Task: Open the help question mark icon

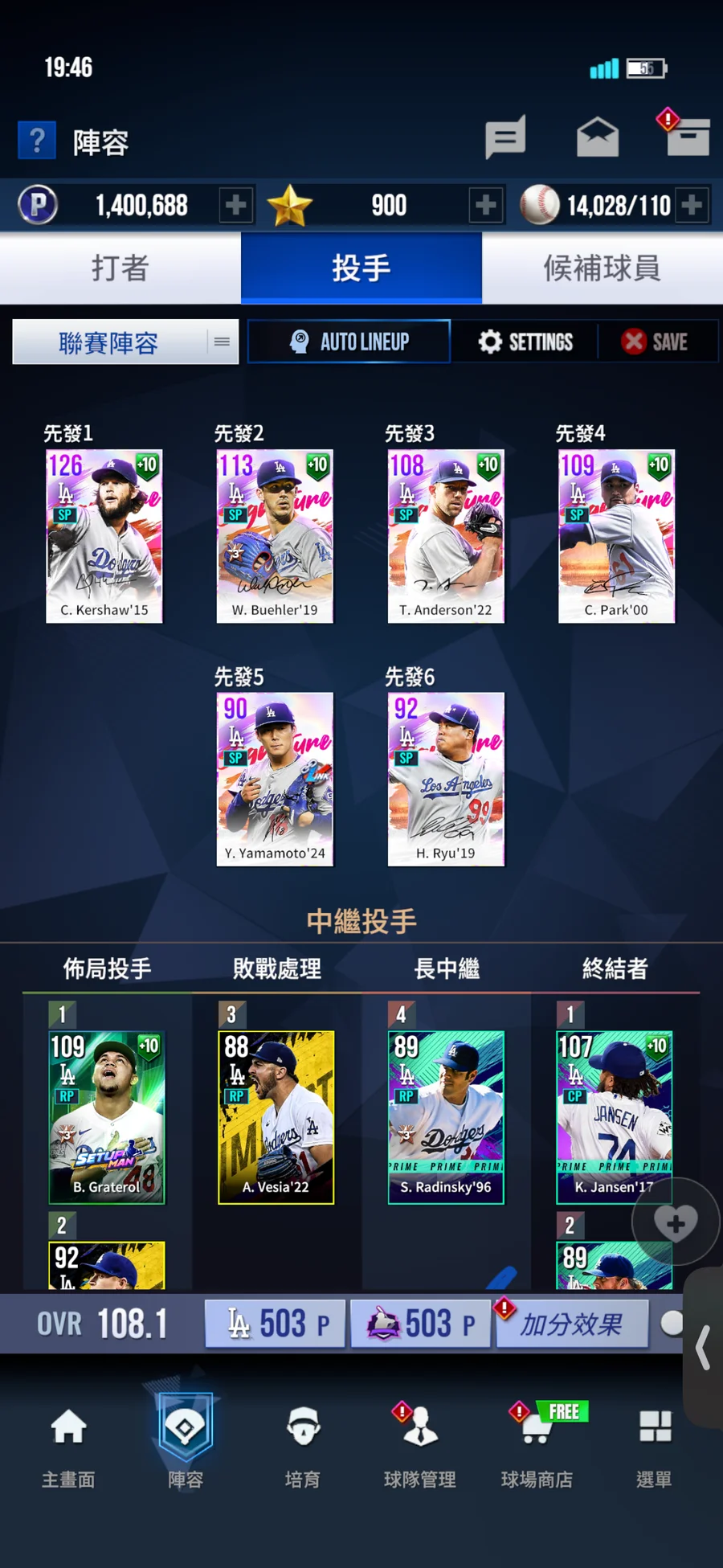Action: (x=37, y=141)
